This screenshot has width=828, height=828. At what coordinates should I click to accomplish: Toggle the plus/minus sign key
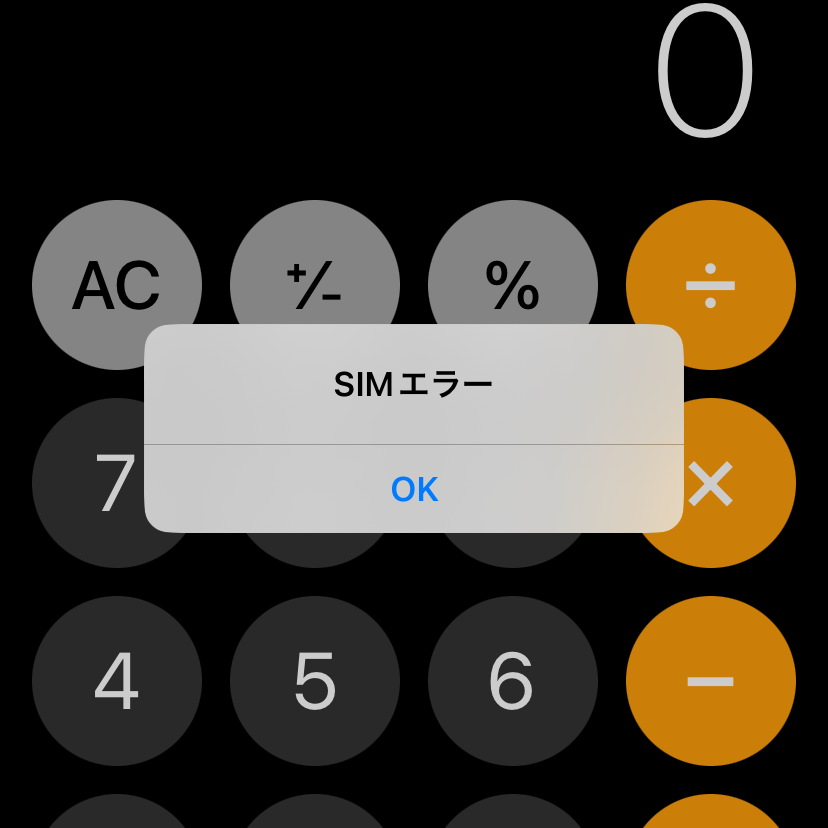coord(314,268)
